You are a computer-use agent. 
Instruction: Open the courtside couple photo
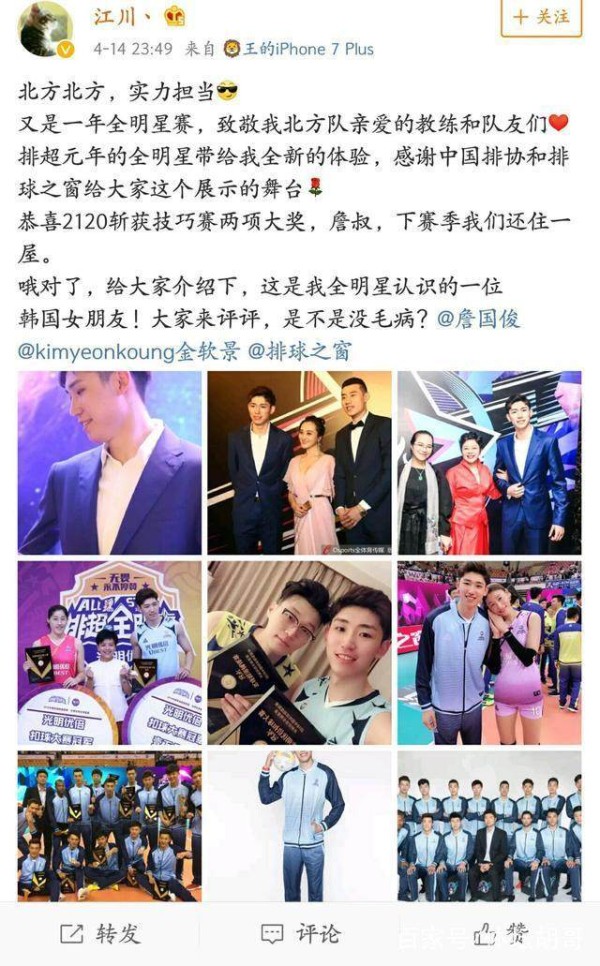pos(489,652)
